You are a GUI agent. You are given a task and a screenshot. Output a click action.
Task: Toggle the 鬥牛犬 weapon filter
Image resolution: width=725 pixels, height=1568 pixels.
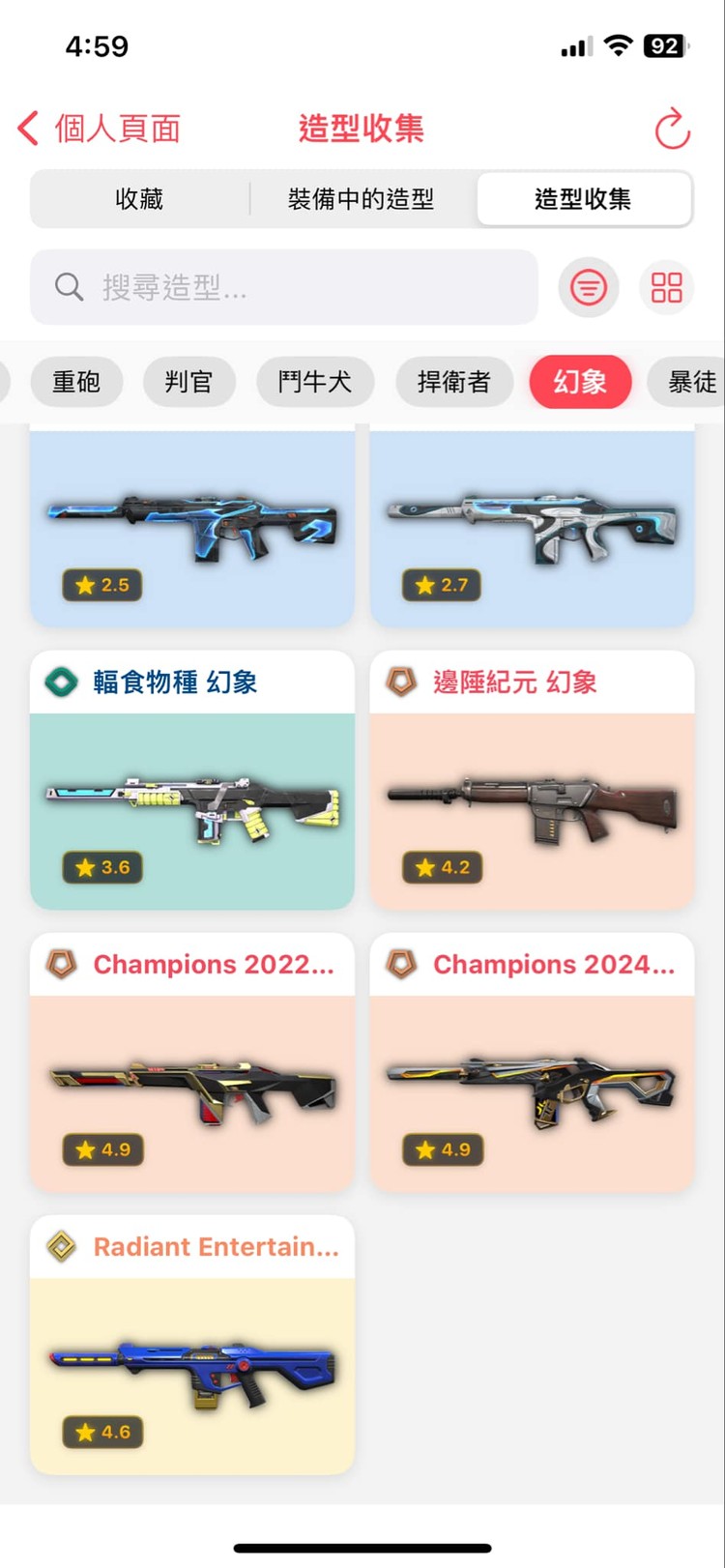(x=315, y=382)
